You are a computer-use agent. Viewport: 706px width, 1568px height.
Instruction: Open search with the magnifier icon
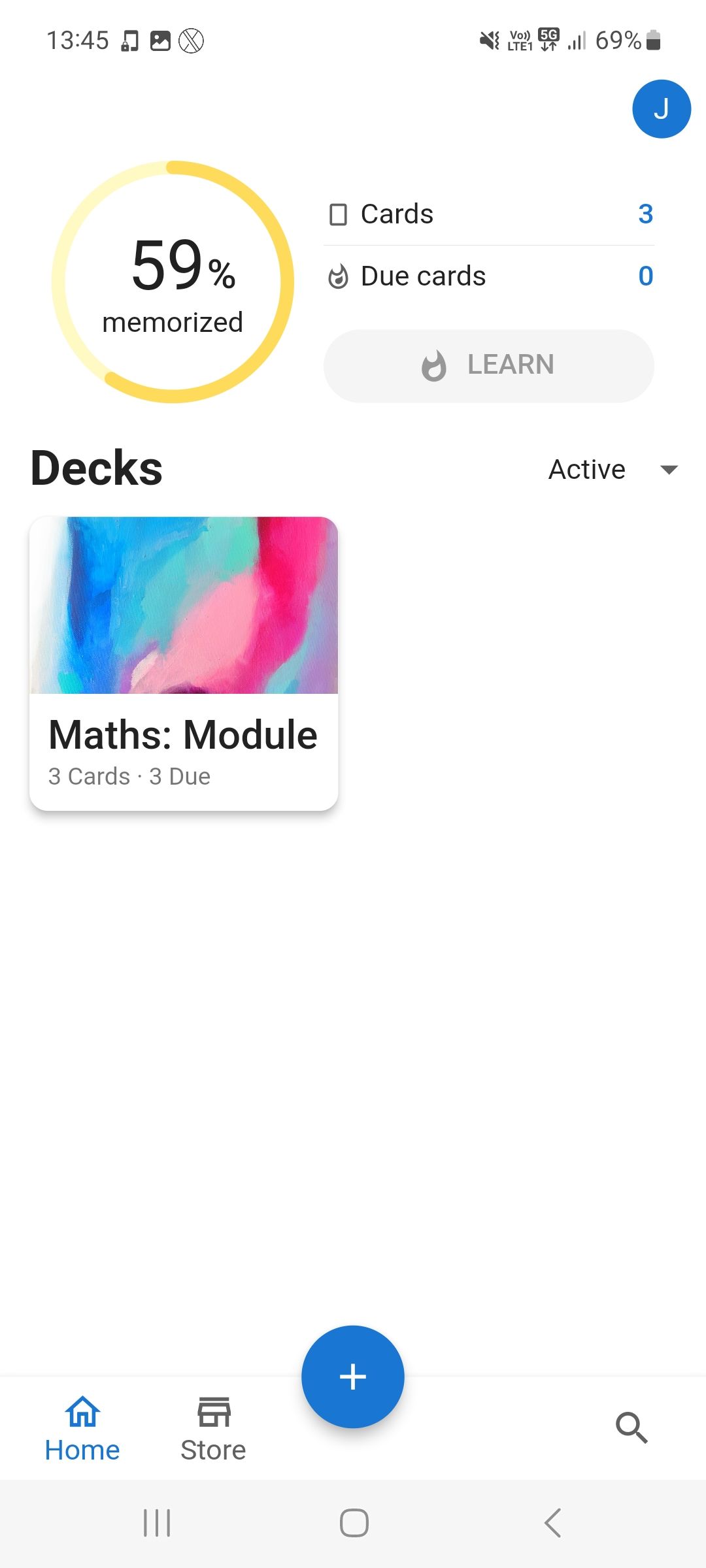click(631, 1428)
